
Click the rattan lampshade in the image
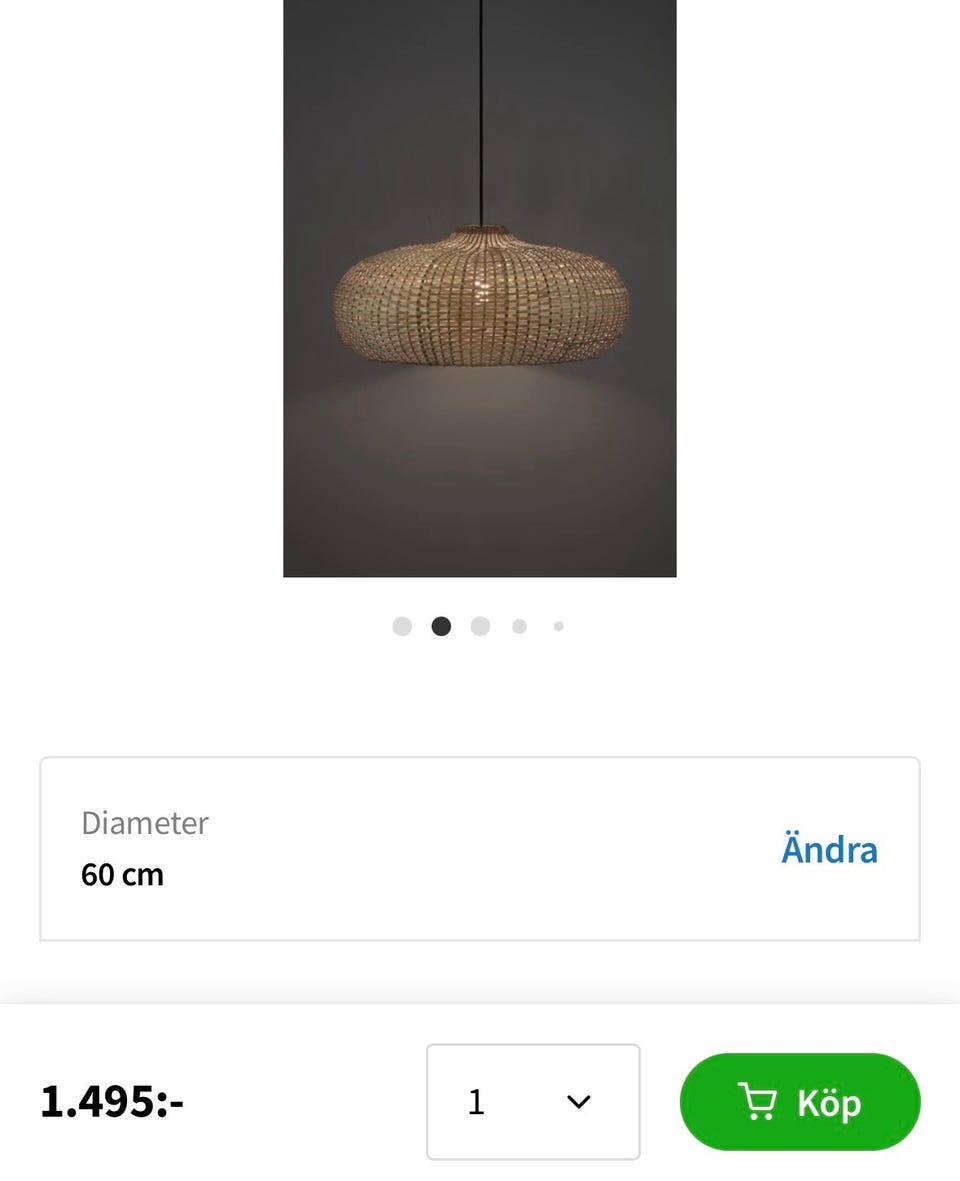(480, 300)
